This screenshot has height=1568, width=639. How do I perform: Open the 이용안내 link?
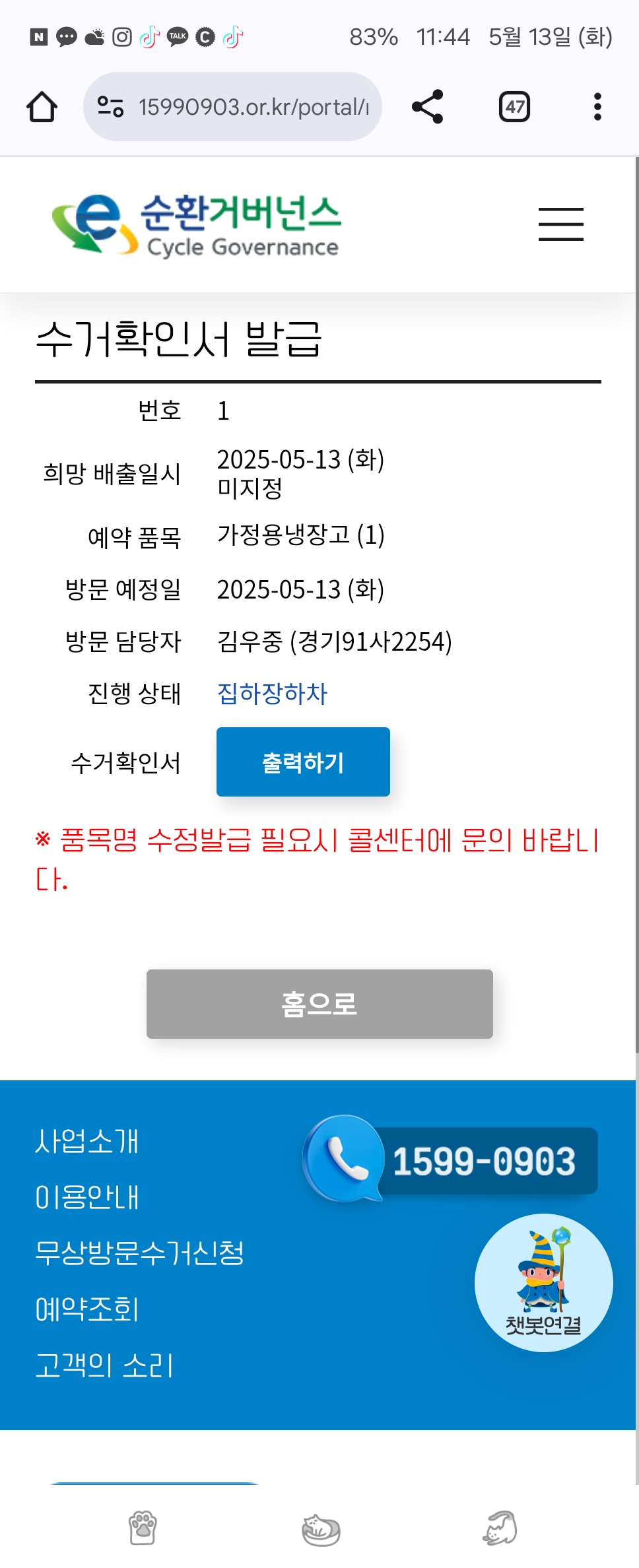coord(86,1197)
